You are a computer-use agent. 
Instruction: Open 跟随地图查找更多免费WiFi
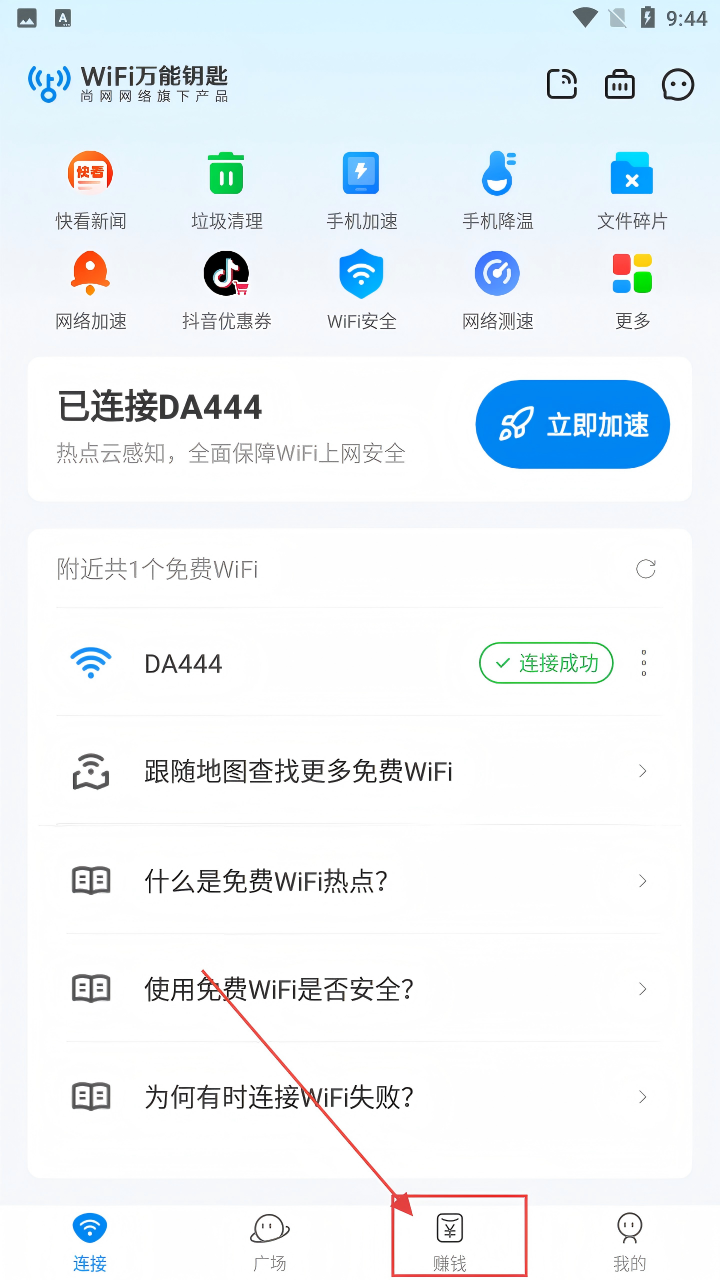coord(360,771)
